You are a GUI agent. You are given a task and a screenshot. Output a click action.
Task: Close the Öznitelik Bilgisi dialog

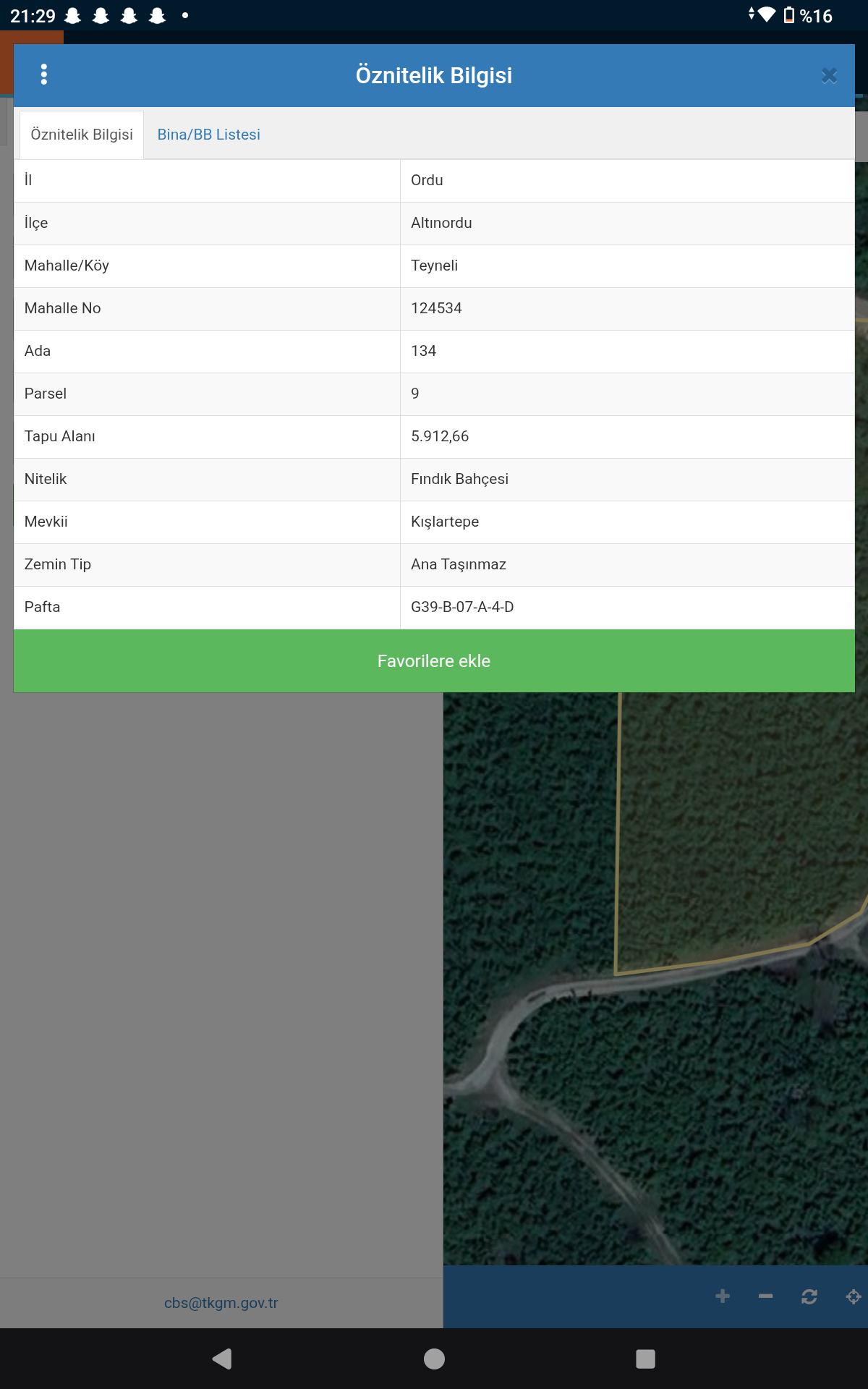coord(829,75)
